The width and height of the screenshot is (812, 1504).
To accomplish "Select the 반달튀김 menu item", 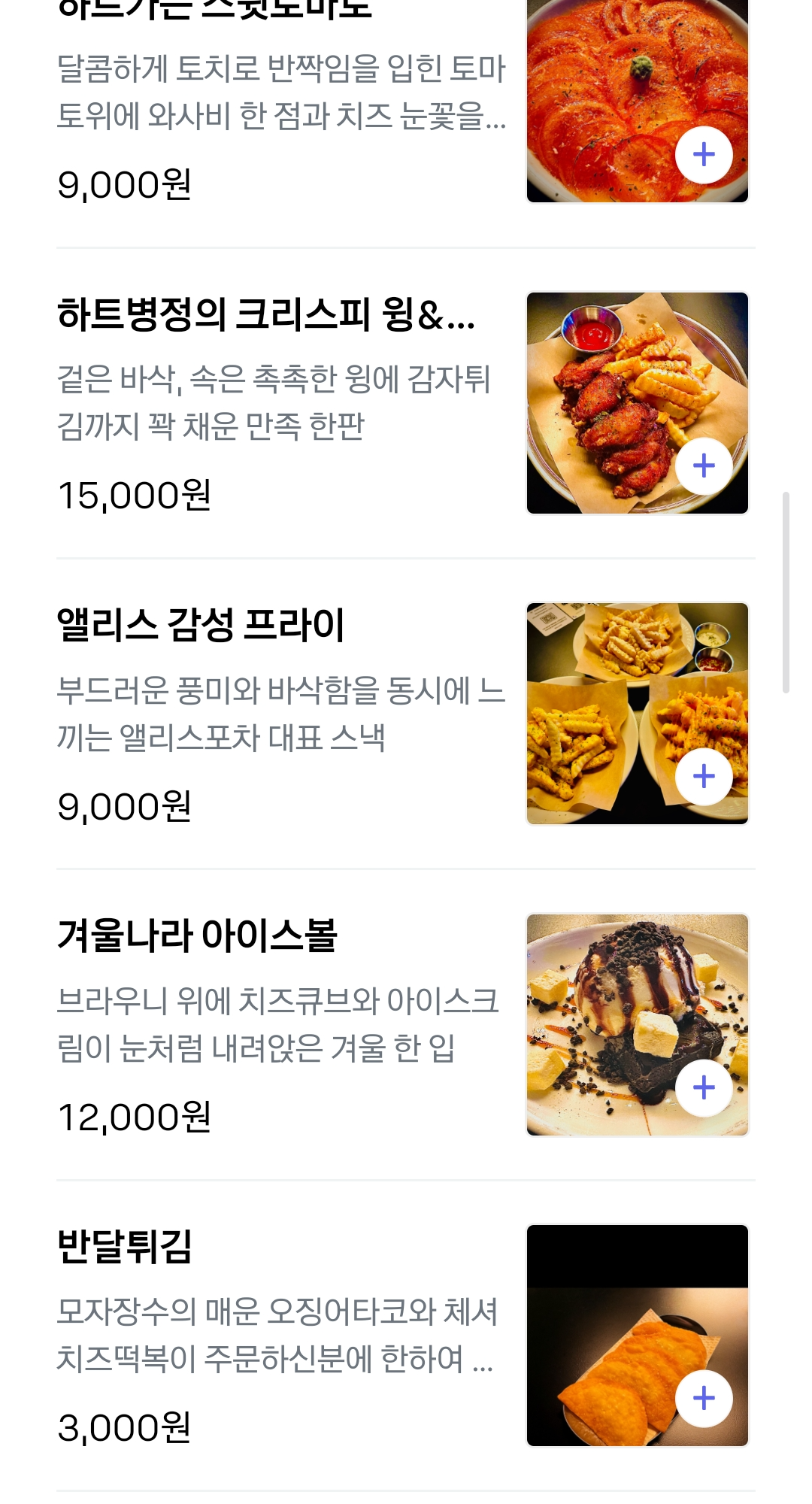I will (125, 1246).
